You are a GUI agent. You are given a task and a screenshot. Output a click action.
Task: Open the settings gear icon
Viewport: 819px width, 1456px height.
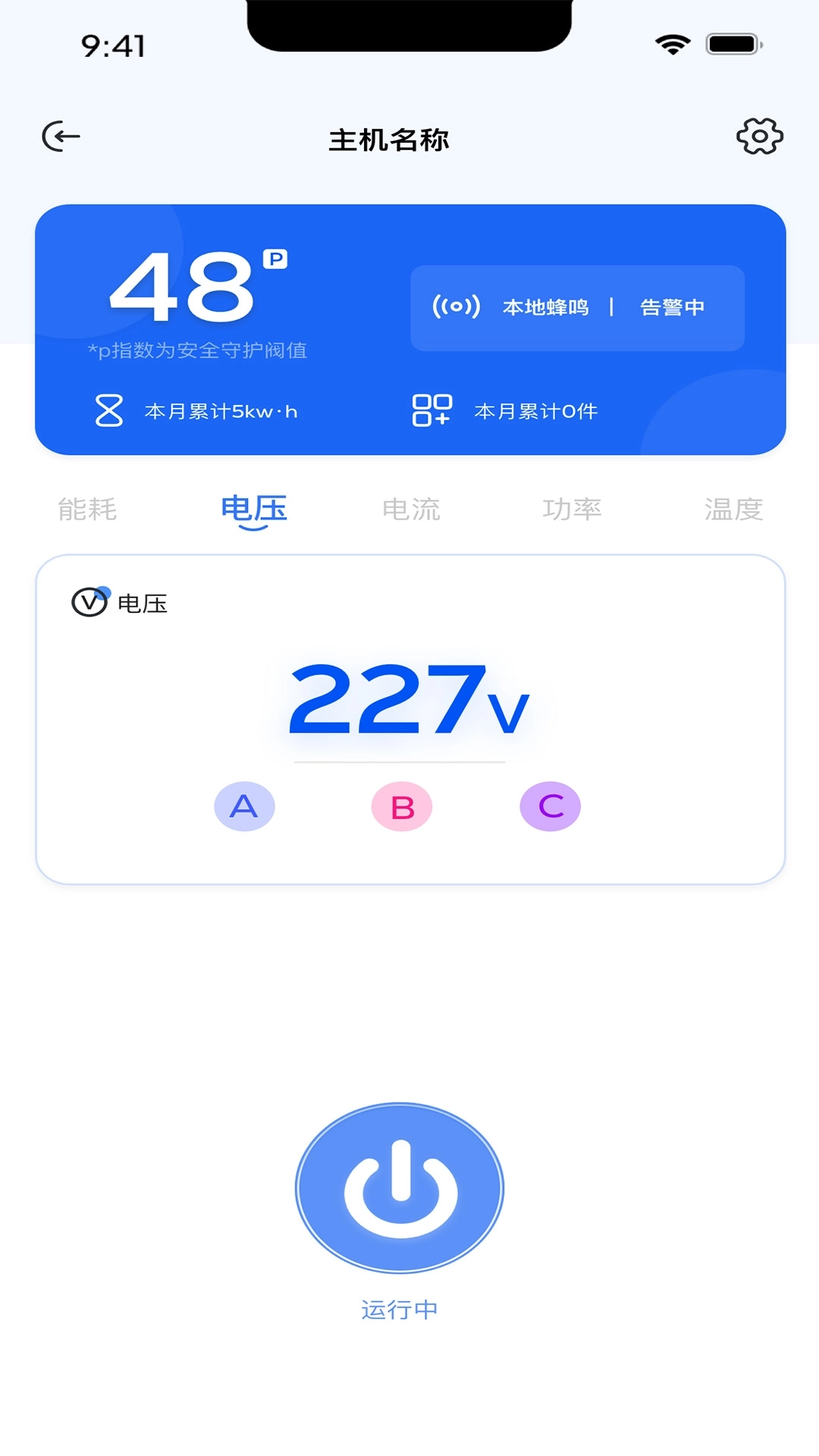pos(760,135)
